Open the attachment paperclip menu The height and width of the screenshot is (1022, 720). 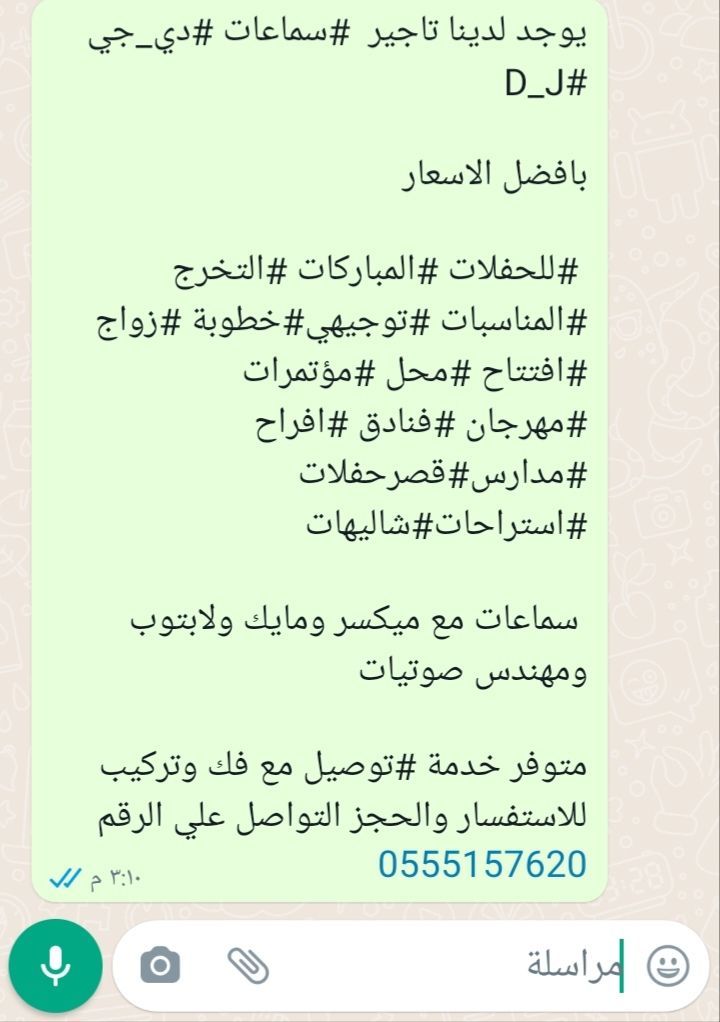coord(248,966)
